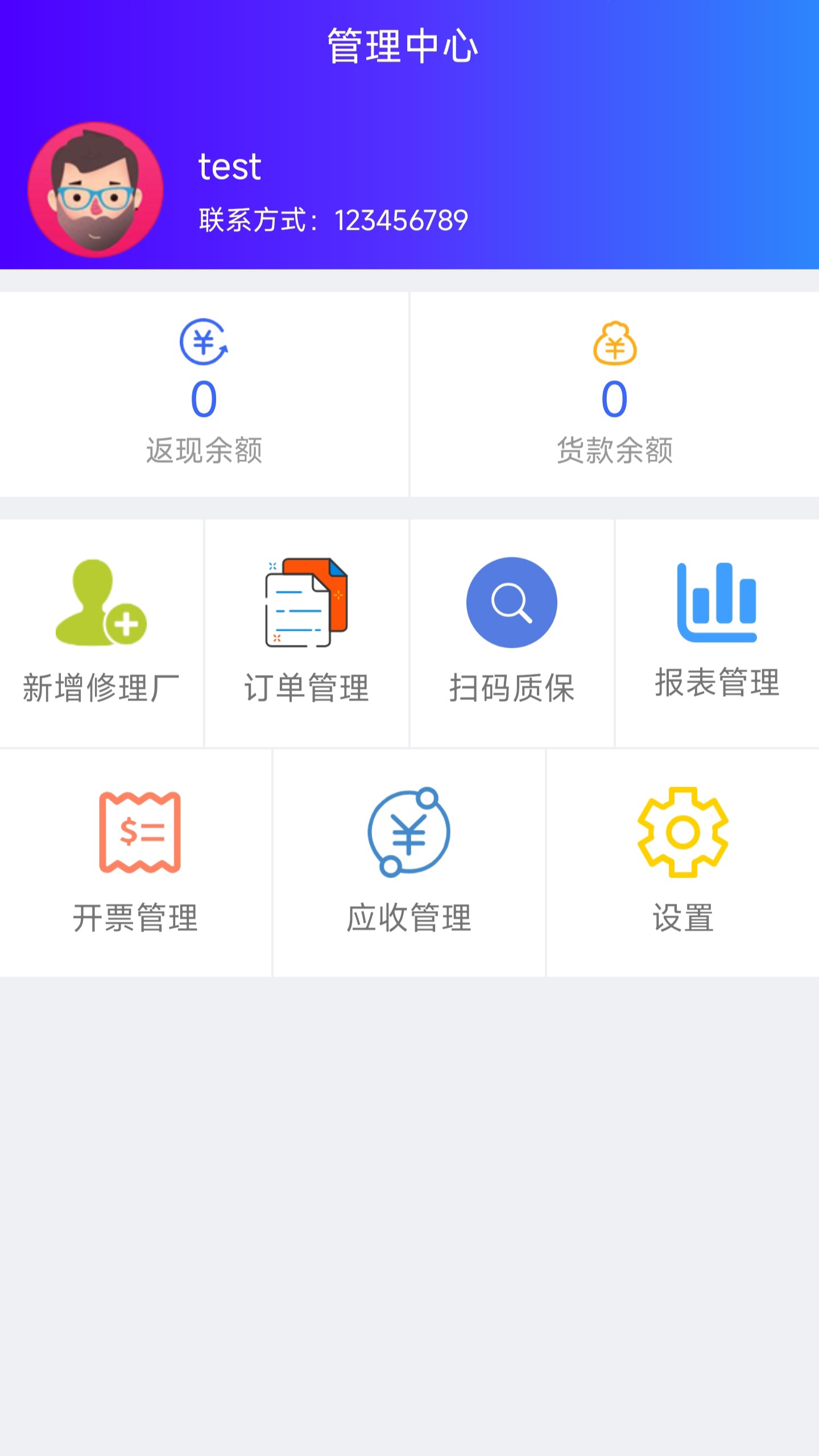Tap the username test link
Screen dimensions: 819x1456
coord(229,166)
